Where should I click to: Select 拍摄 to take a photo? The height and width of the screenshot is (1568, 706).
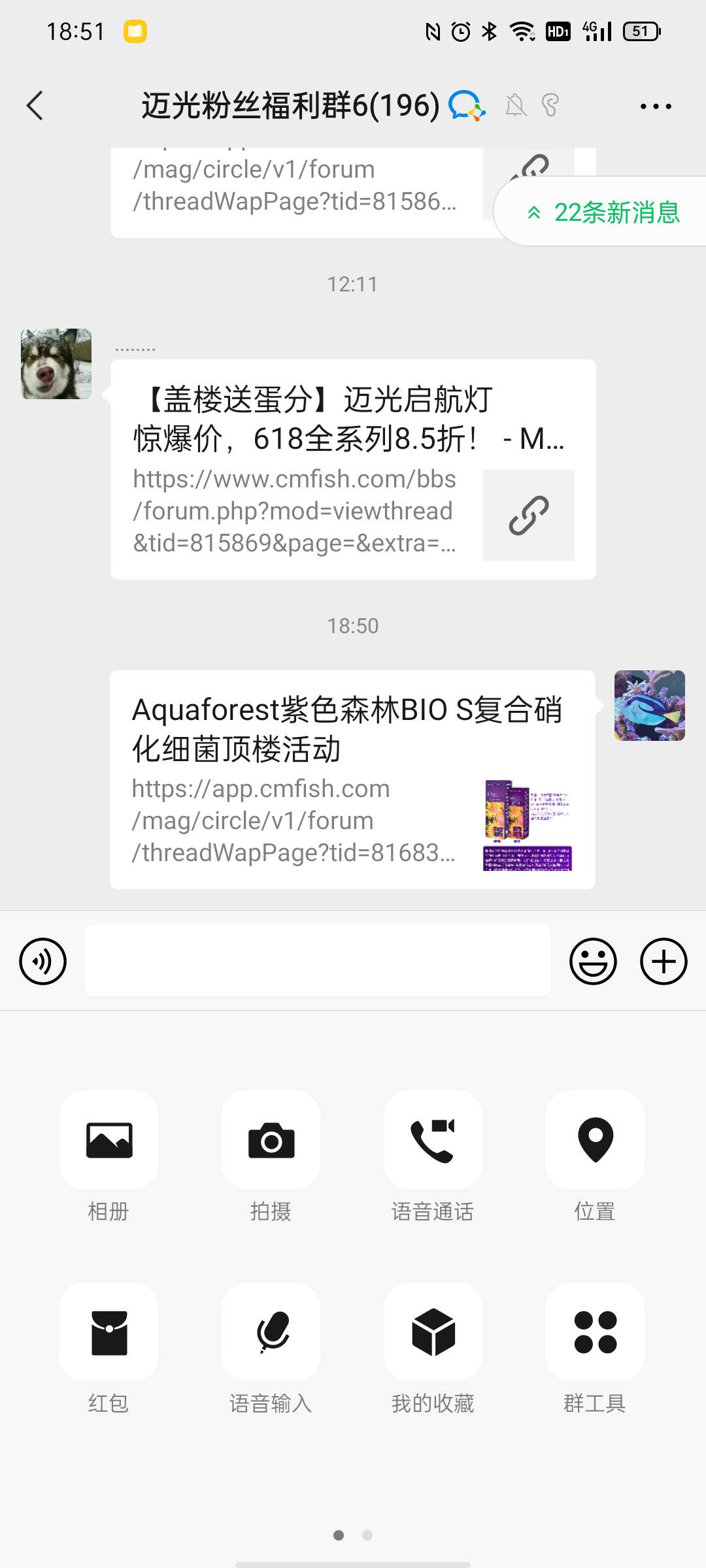(271, 1139)
